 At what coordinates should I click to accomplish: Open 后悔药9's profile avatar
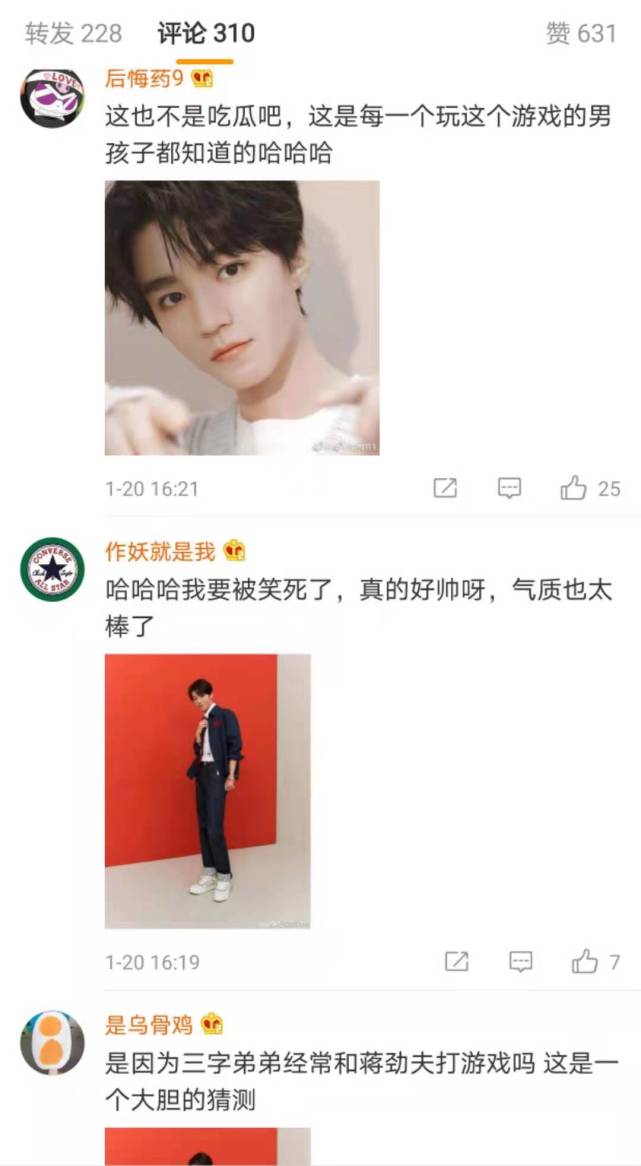(52, 98)
